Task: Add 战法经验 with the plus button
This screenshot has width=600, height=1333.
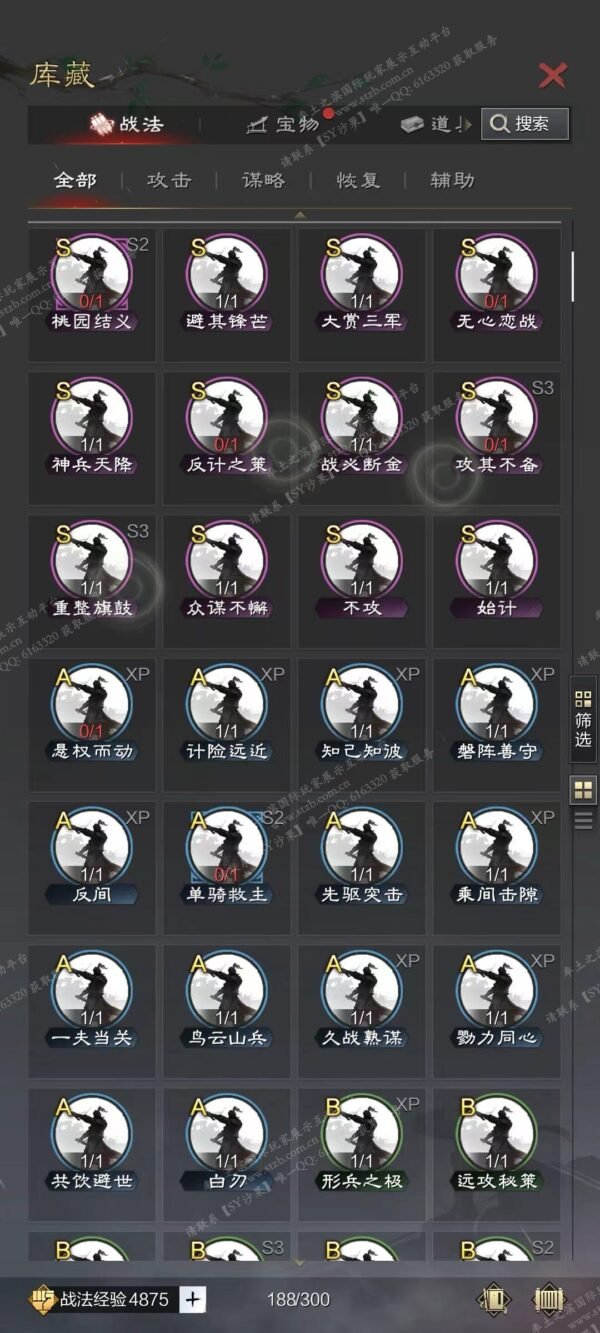Action: (194, 1300)
